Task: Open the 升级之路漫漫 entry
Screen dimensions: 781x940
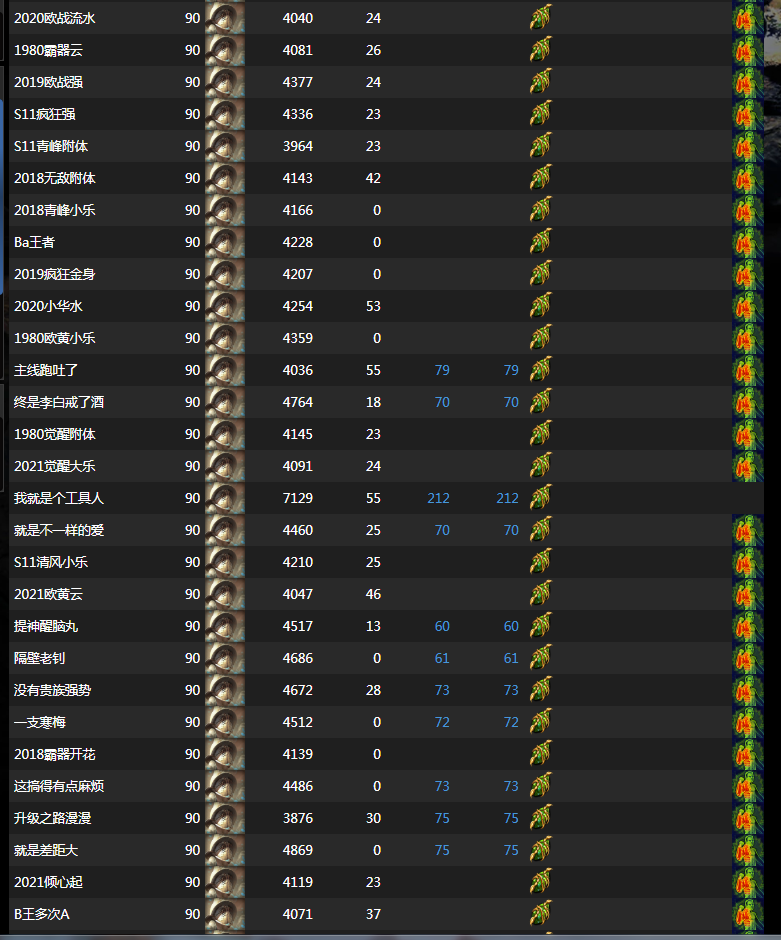Action: click(x=53, y=818)
